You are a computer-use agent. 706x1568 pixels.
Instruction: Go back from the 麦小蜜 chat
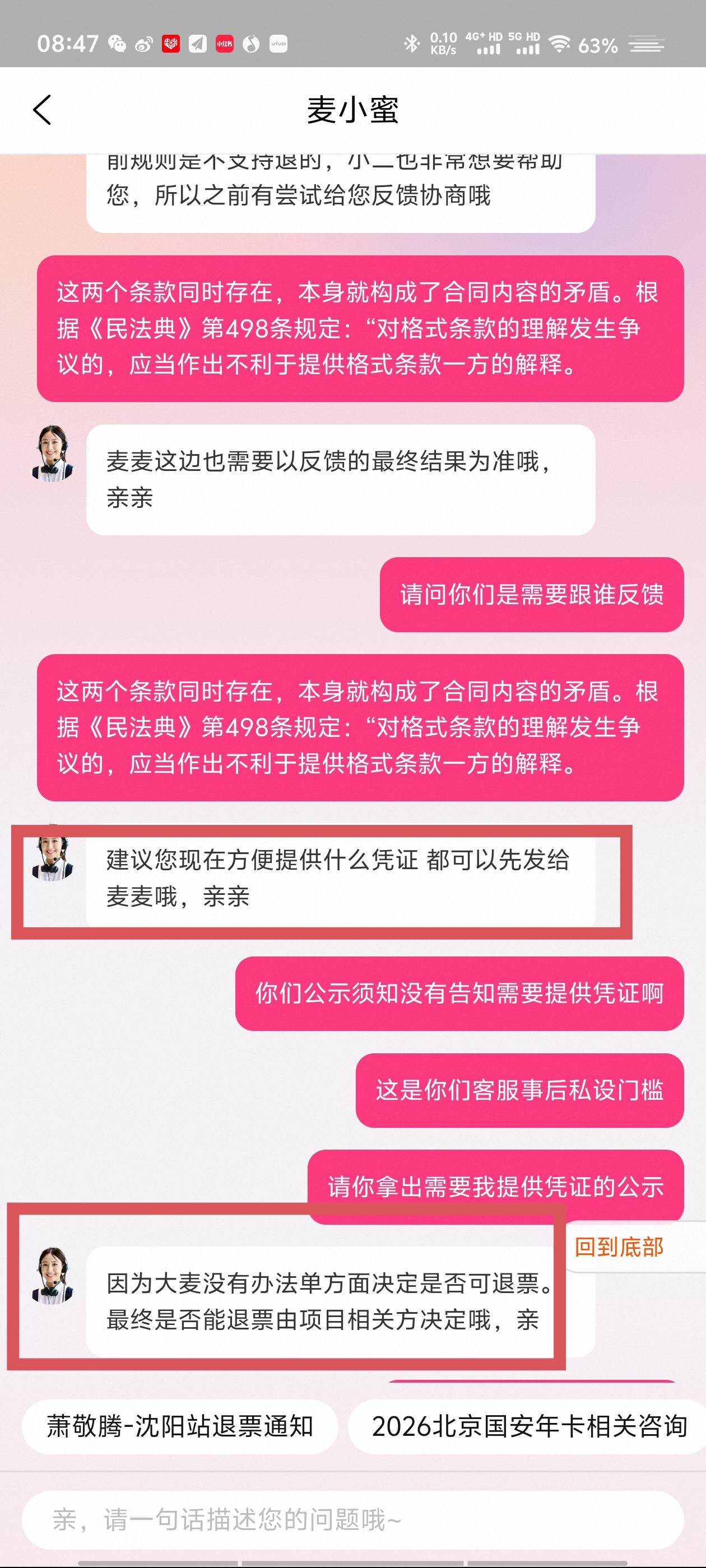coord(42,110)
